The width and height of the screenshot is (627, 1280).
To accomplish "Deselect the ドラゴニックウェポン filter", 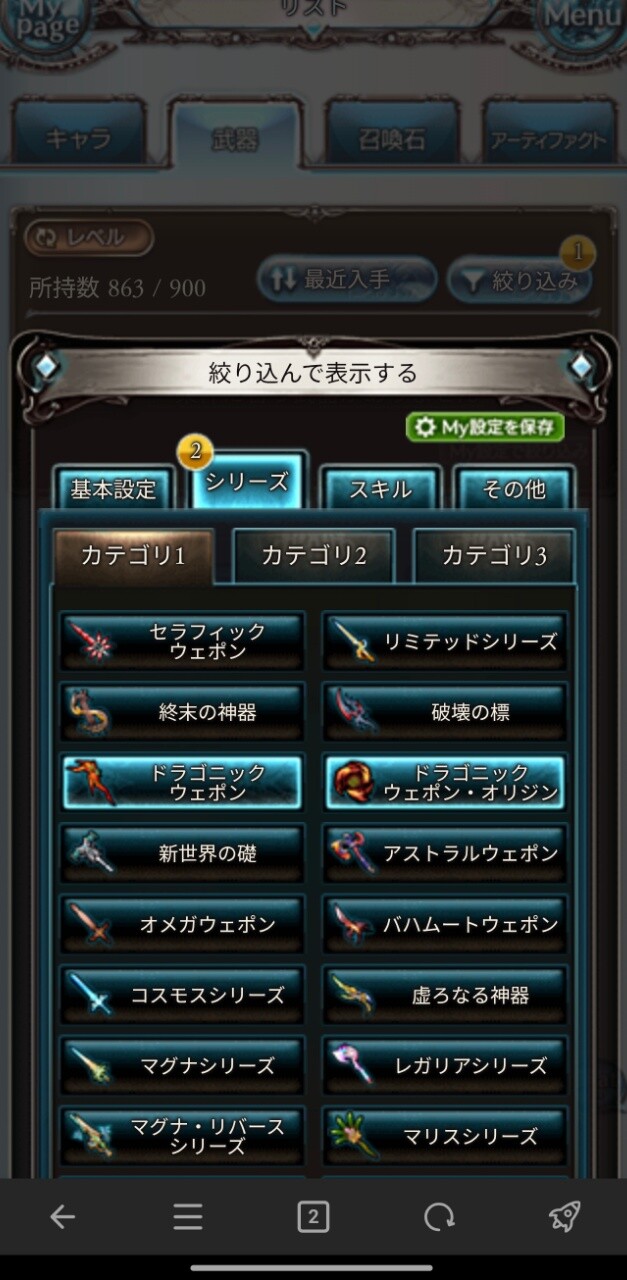I will (182, 782).
